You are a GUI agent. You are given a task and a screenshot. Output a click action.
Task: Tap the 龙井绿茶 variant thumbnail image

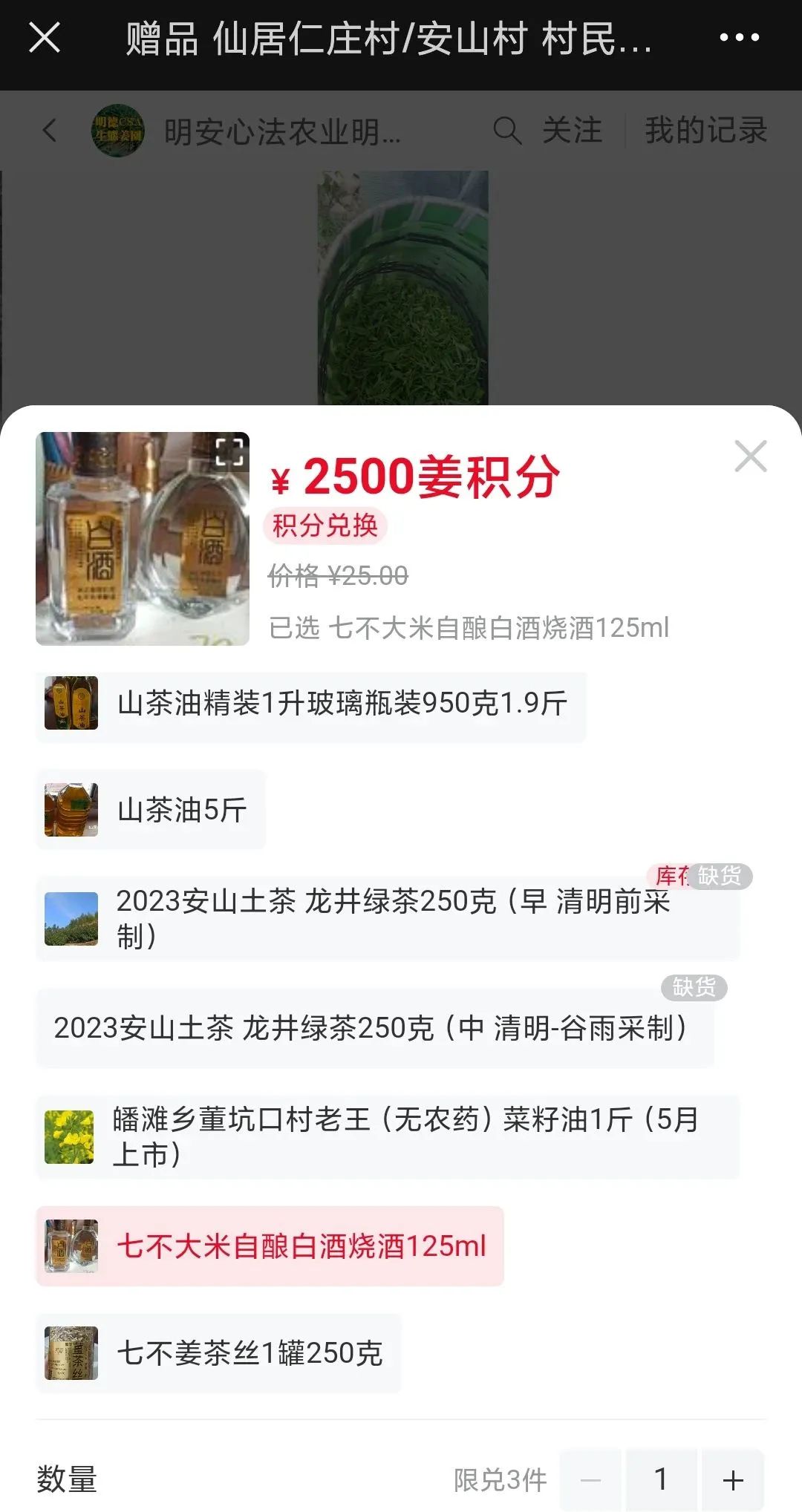pos(71,917)
